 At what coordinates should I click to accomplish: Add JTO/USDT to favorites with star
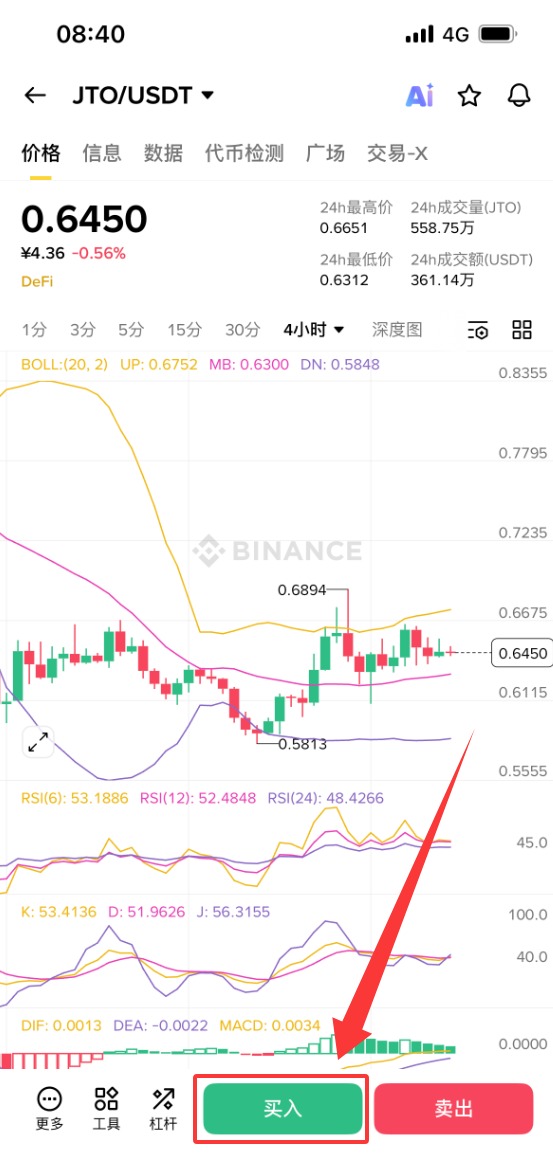pos(469,96)
